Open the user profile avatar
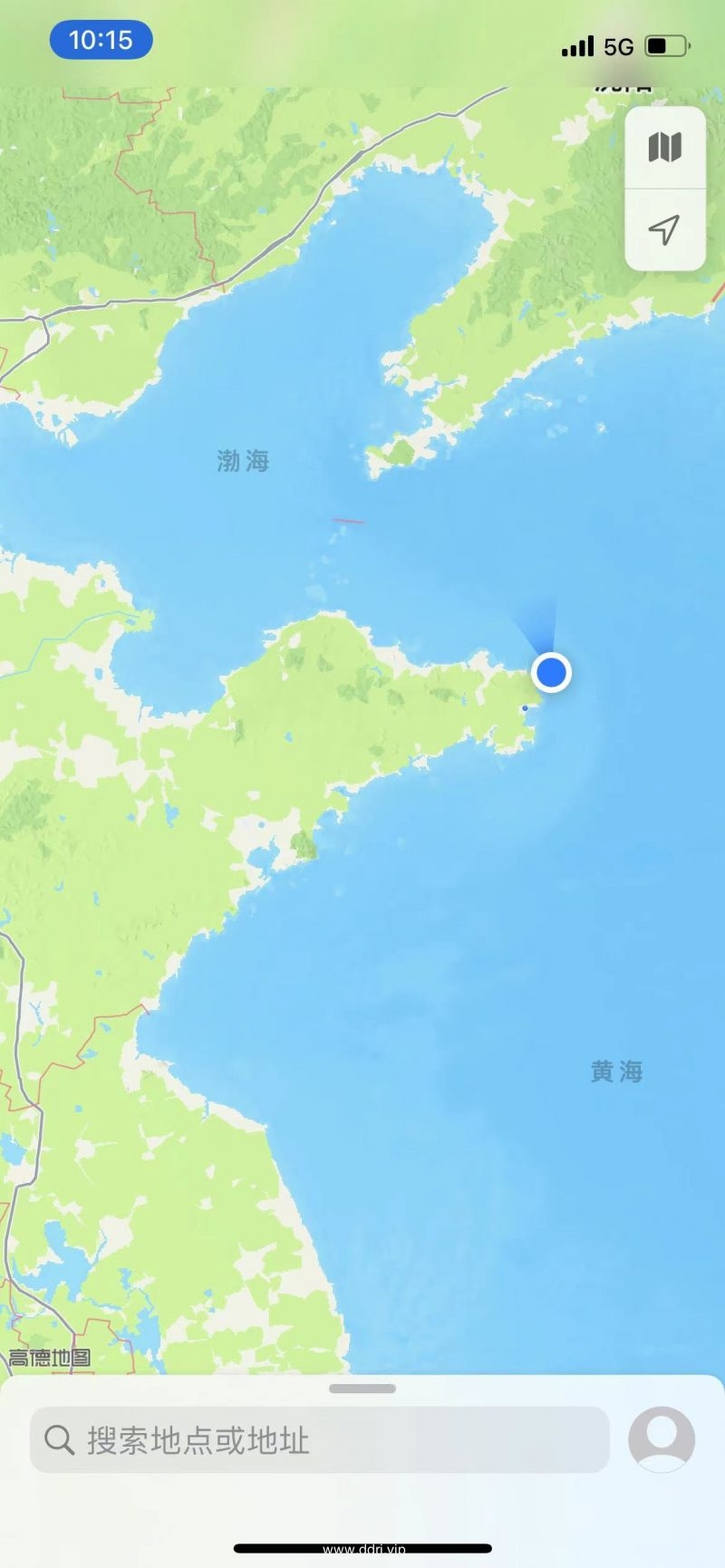The height and width of the screenshot is (1568, 725). (x=662, y=1438)
